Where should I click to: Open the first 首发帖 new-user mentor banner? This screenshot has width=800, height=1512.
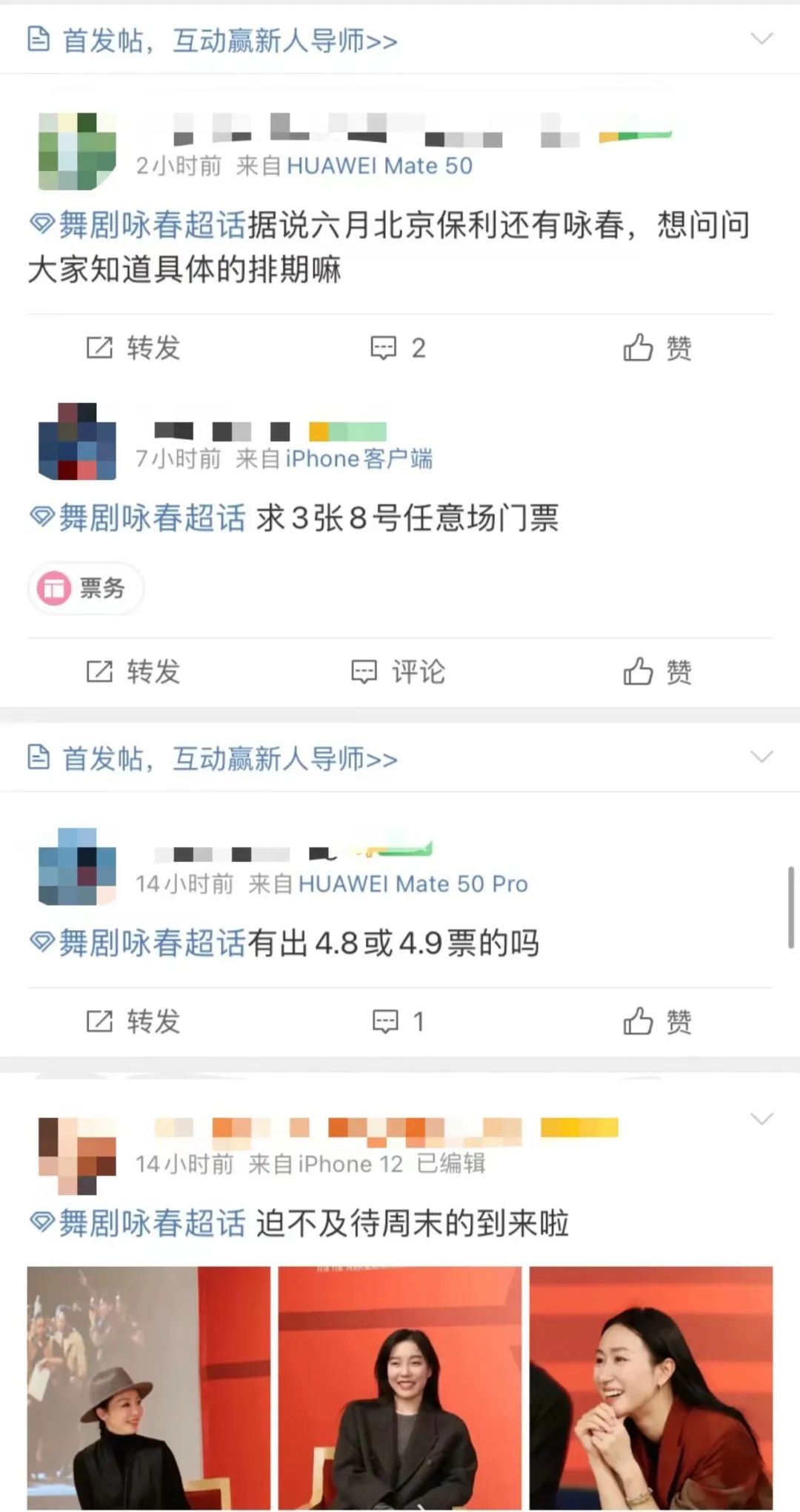click(230, 40)
